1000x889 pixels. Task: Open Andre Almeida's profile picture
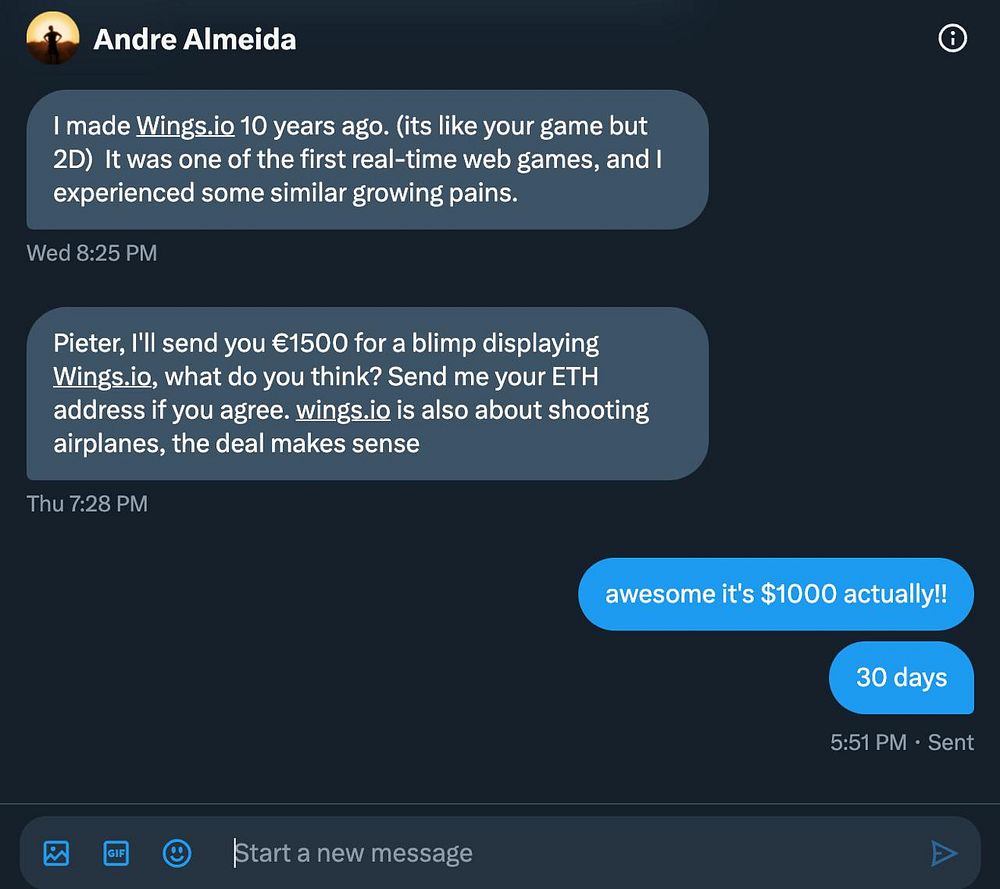(x=53, y=39)
